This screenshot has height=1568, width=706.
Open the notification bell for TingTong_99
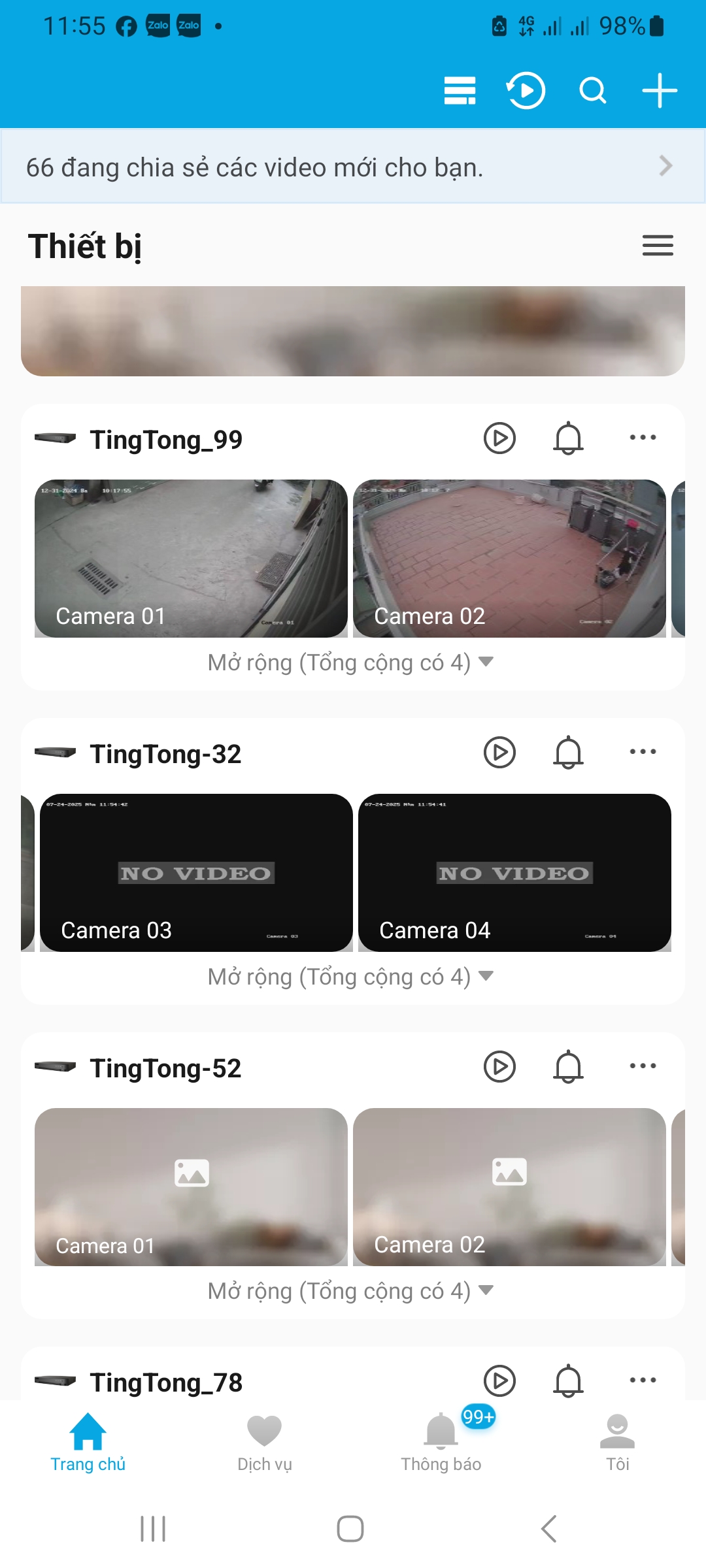[568, 438]
